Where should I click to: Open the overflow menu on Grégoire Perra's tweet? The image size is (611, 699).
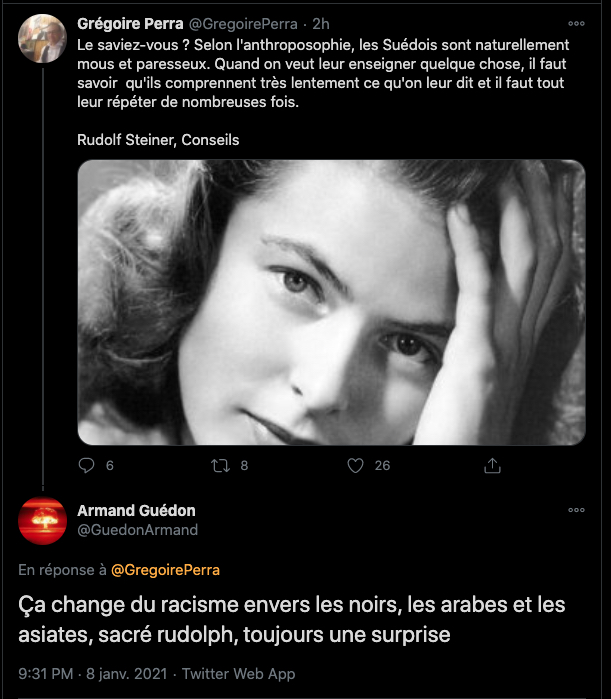point(576,23)
